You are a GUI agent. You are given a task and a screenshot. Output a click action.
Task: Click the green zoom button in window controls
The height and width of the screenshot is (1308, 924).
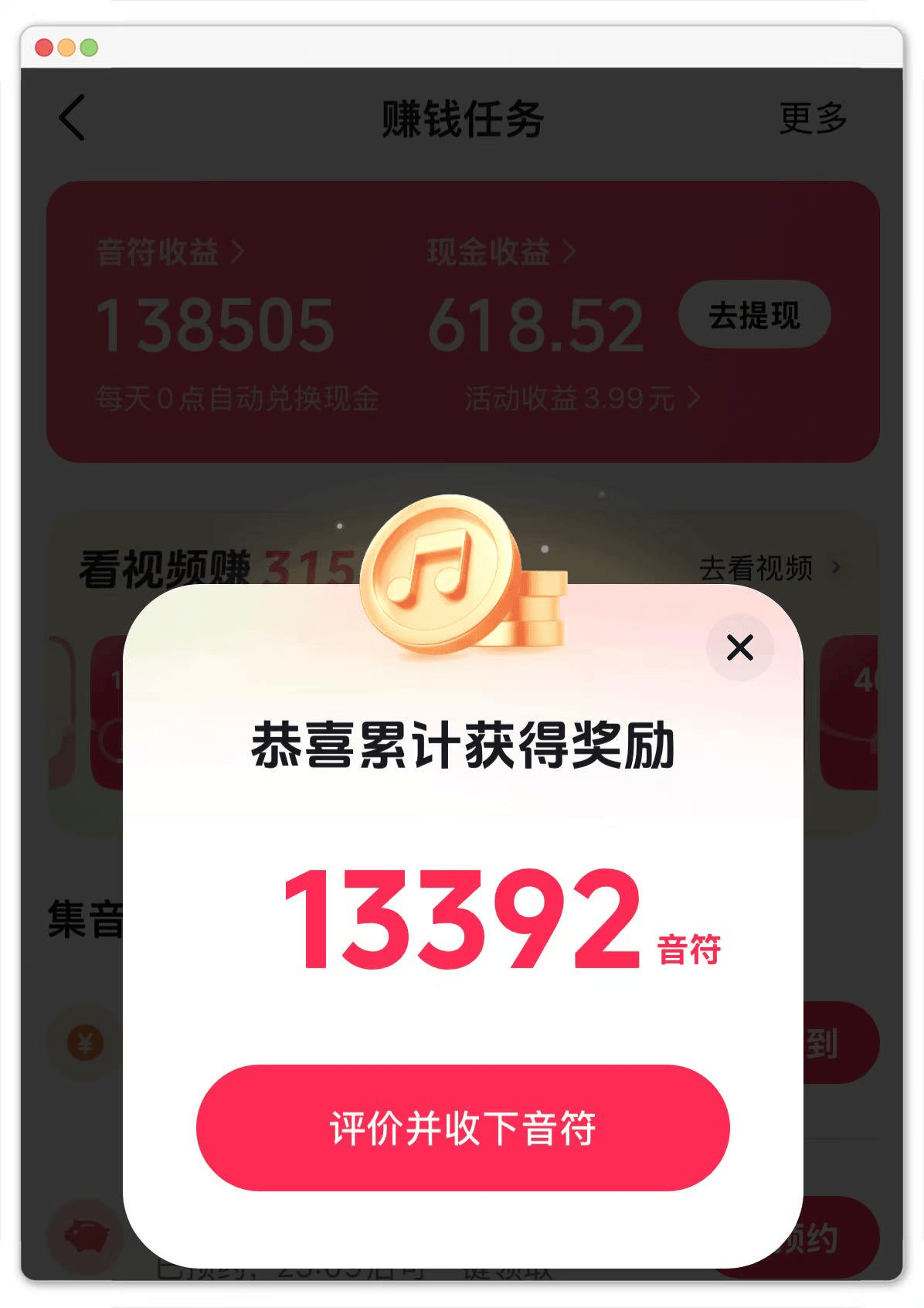click(88, 46)
